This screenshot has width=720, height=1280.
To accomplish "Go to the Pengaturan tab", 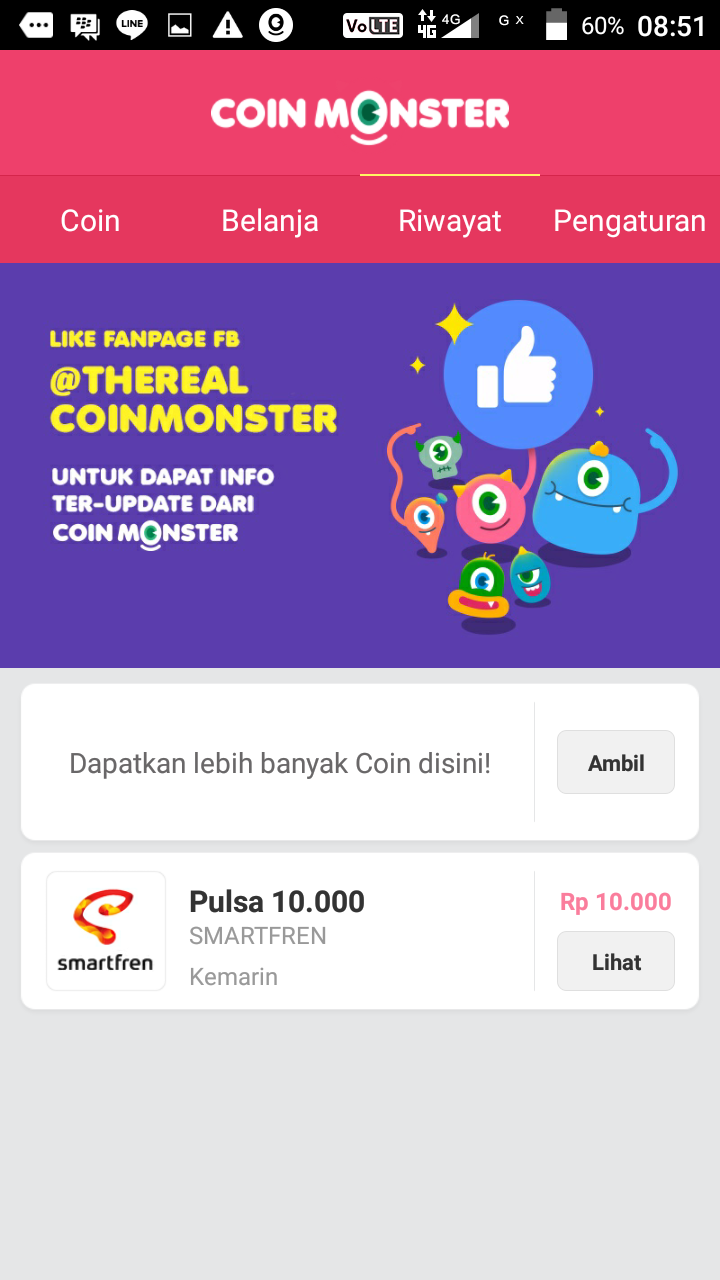I will [630, 221].
